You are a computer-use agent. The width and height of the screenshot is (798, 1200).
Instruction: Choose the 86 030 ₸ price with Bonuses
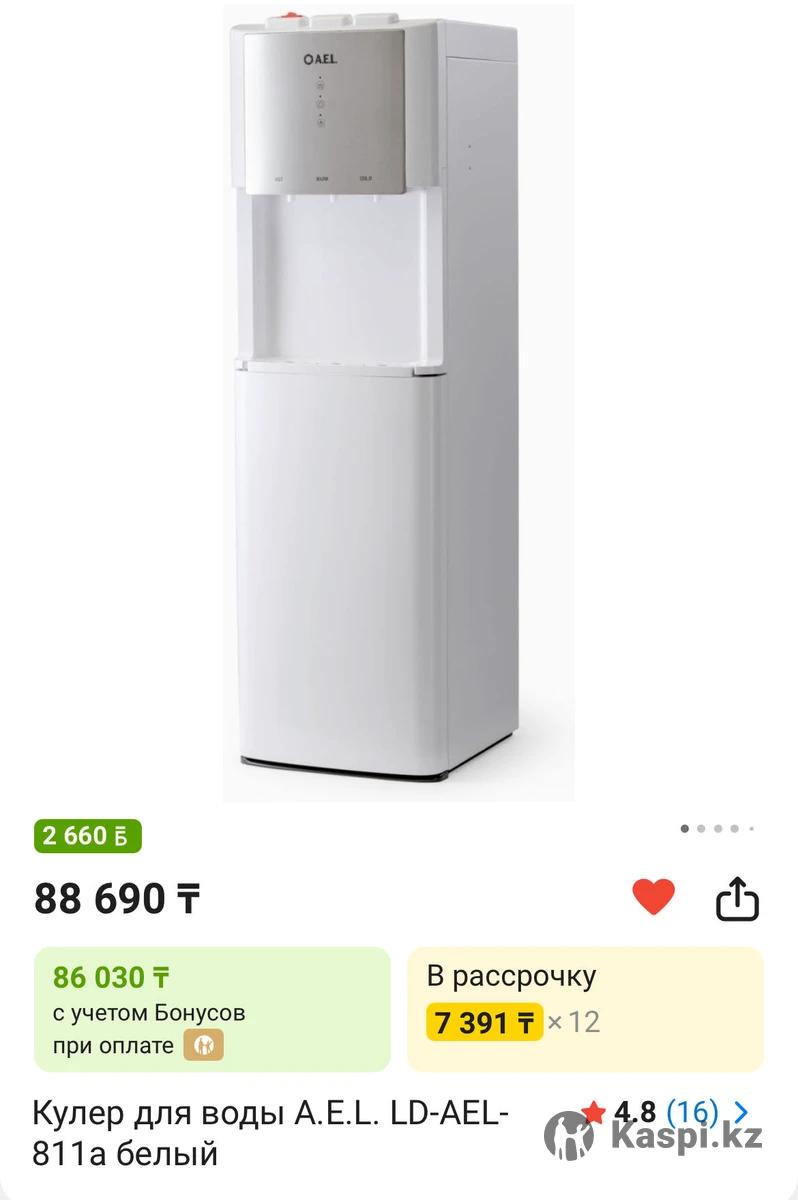(x=212, y=1008)
